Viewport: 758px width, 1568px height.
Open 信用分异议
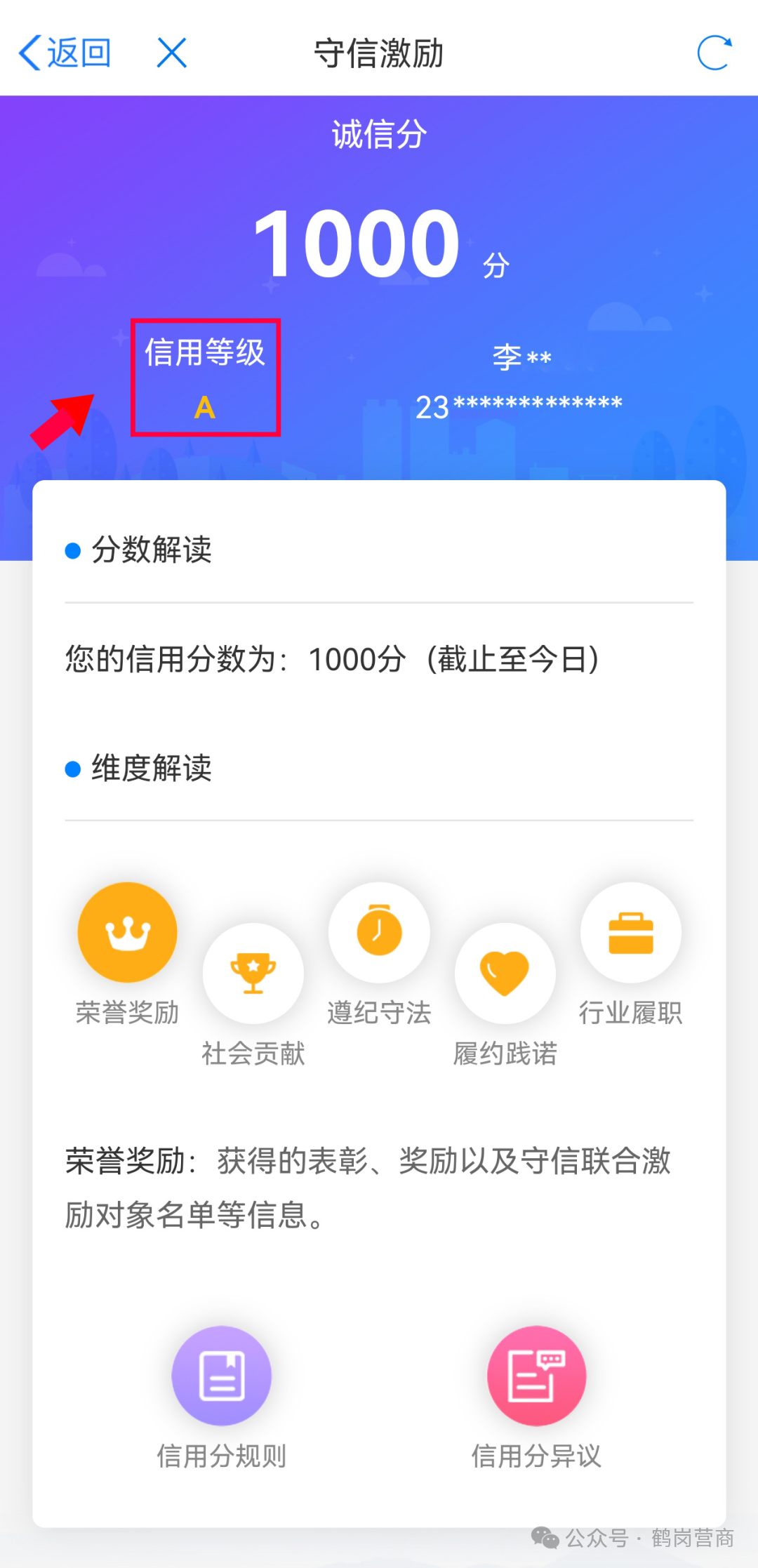pos(536,1376)
